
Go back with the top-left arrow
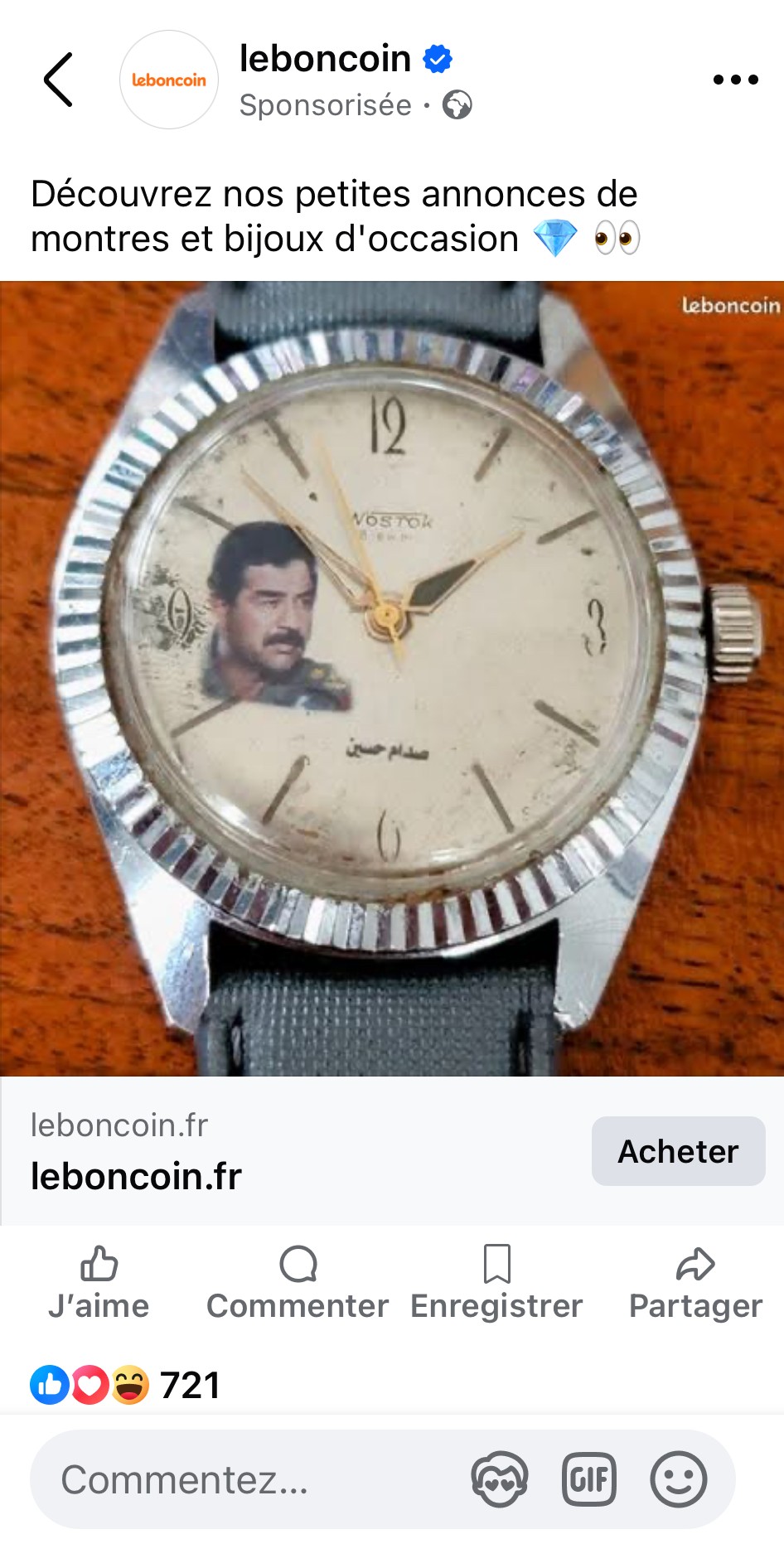(58, 80)
